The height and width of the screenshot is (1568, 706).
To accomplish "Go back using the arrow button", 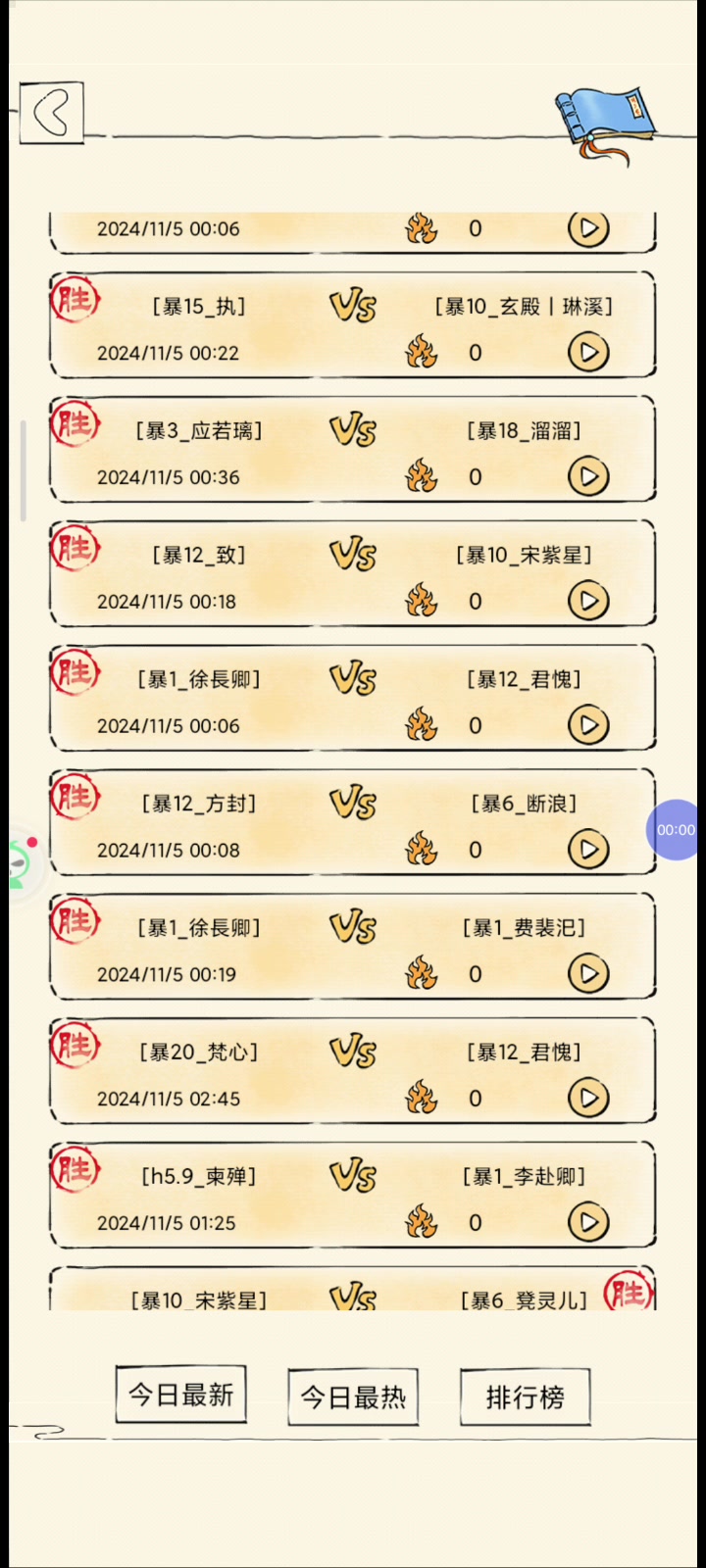I will [x=51, y=114].
